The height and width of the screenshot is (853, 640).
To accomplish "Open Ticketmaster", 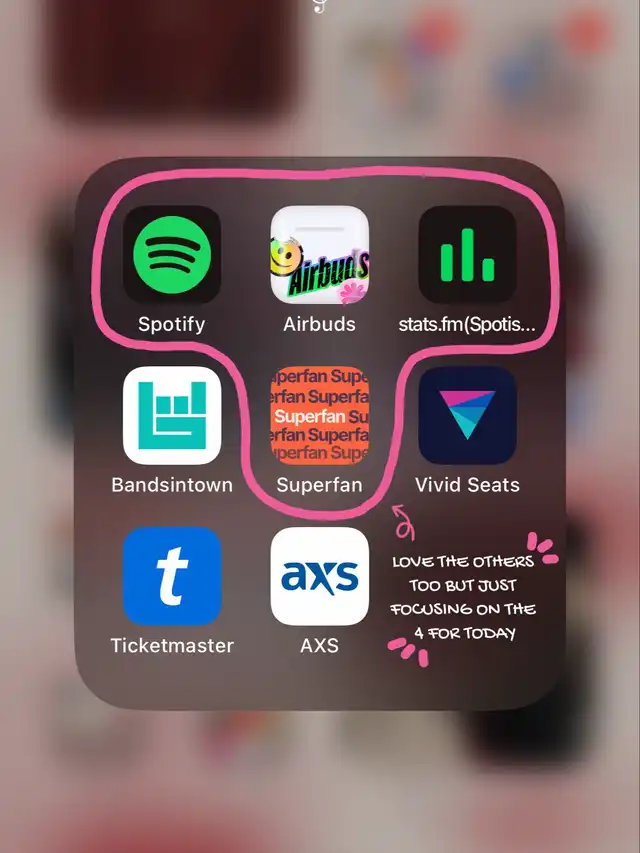I will (x=172, y=576).
